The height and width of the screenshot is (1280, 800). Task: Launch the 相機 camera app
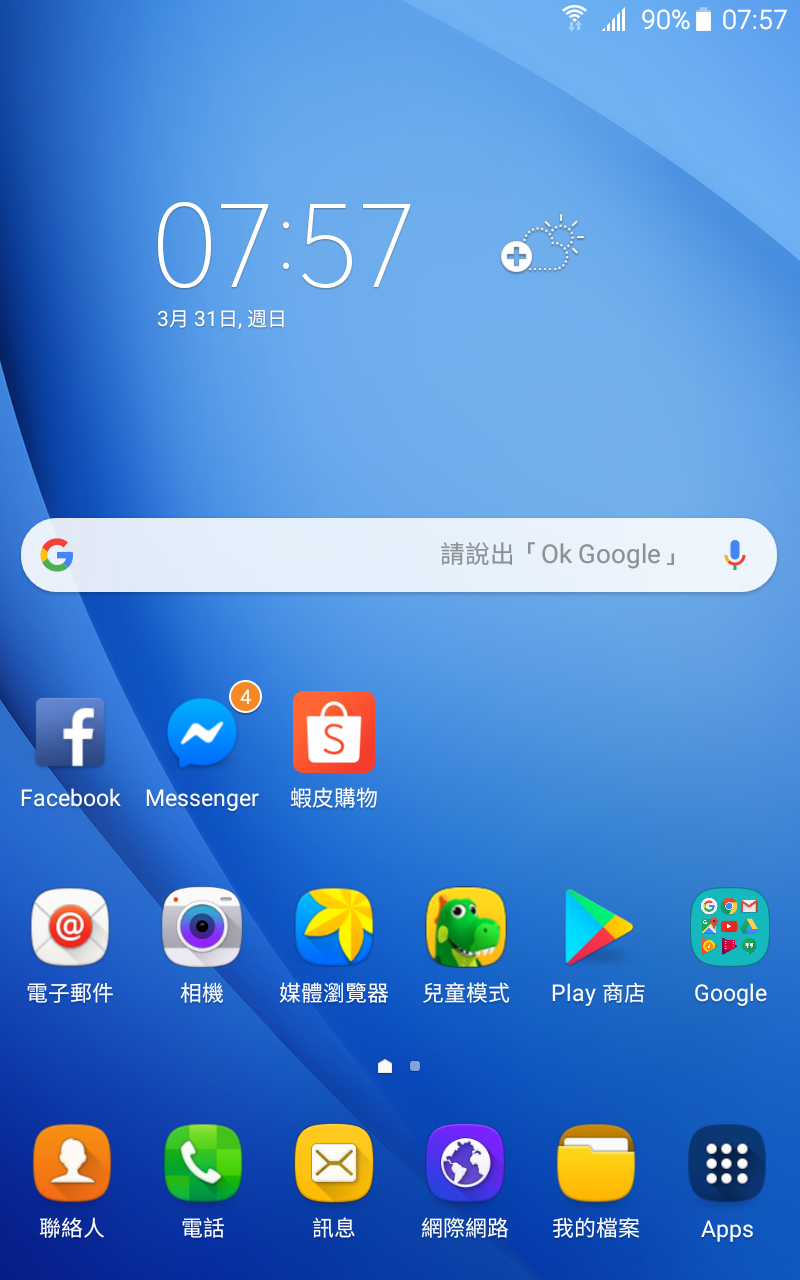pos(202,927)
